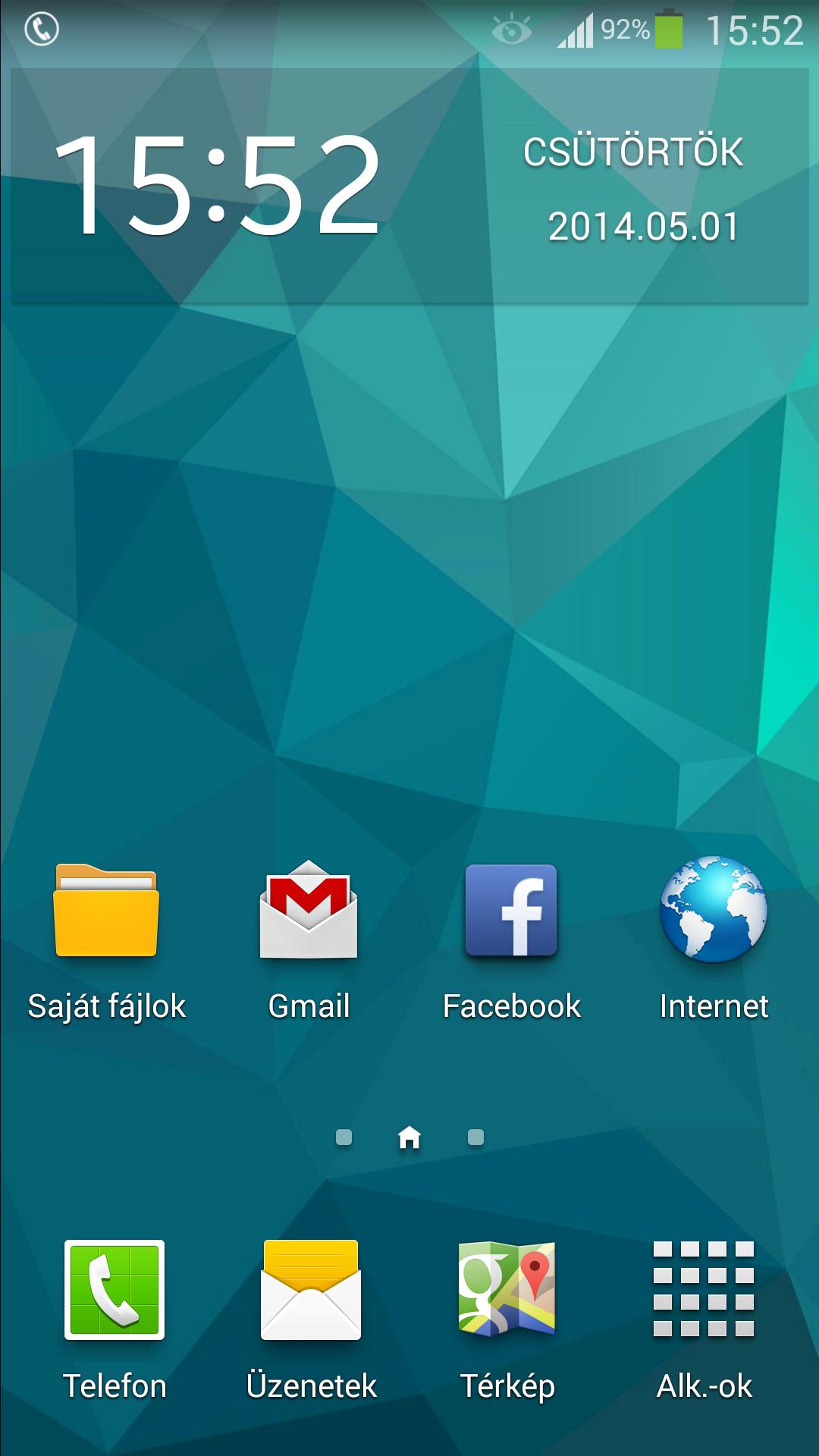Go to the right page indicator dot
Screen dimensions: 819x1456
click(475, 1137)
